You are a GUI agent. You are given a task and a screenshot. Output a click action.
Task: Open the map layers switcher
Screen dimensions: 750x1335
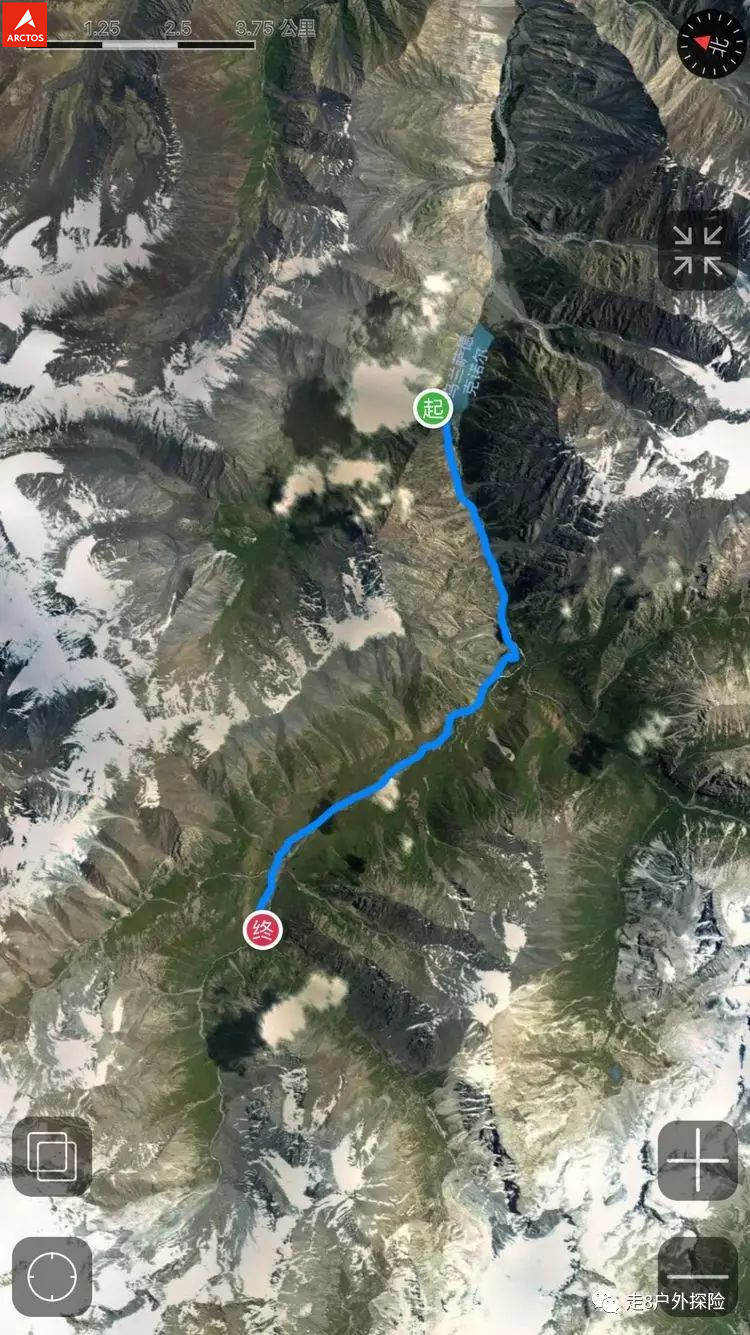(x=52, y=1156)
